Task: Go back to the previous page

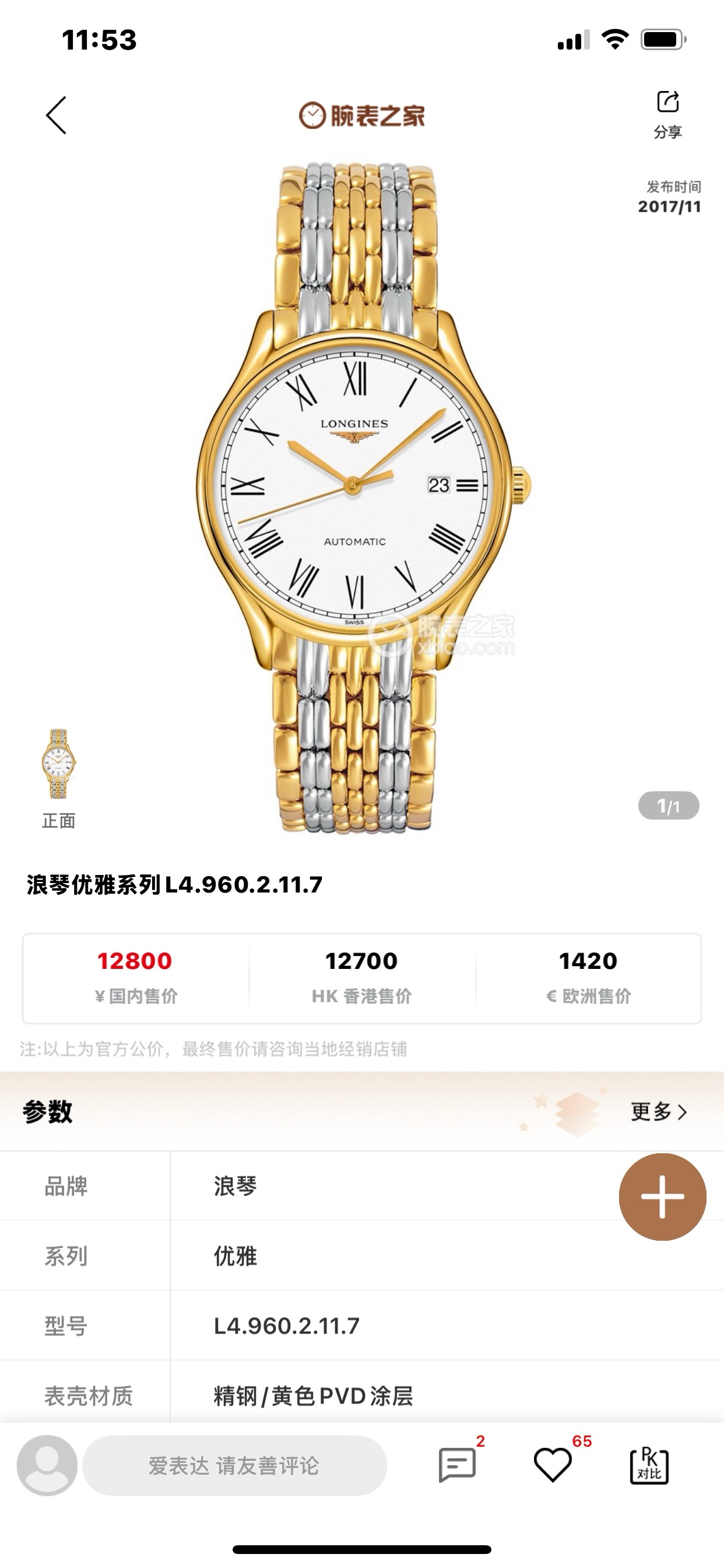Action: pyautogui.click(x=56, y=115)
